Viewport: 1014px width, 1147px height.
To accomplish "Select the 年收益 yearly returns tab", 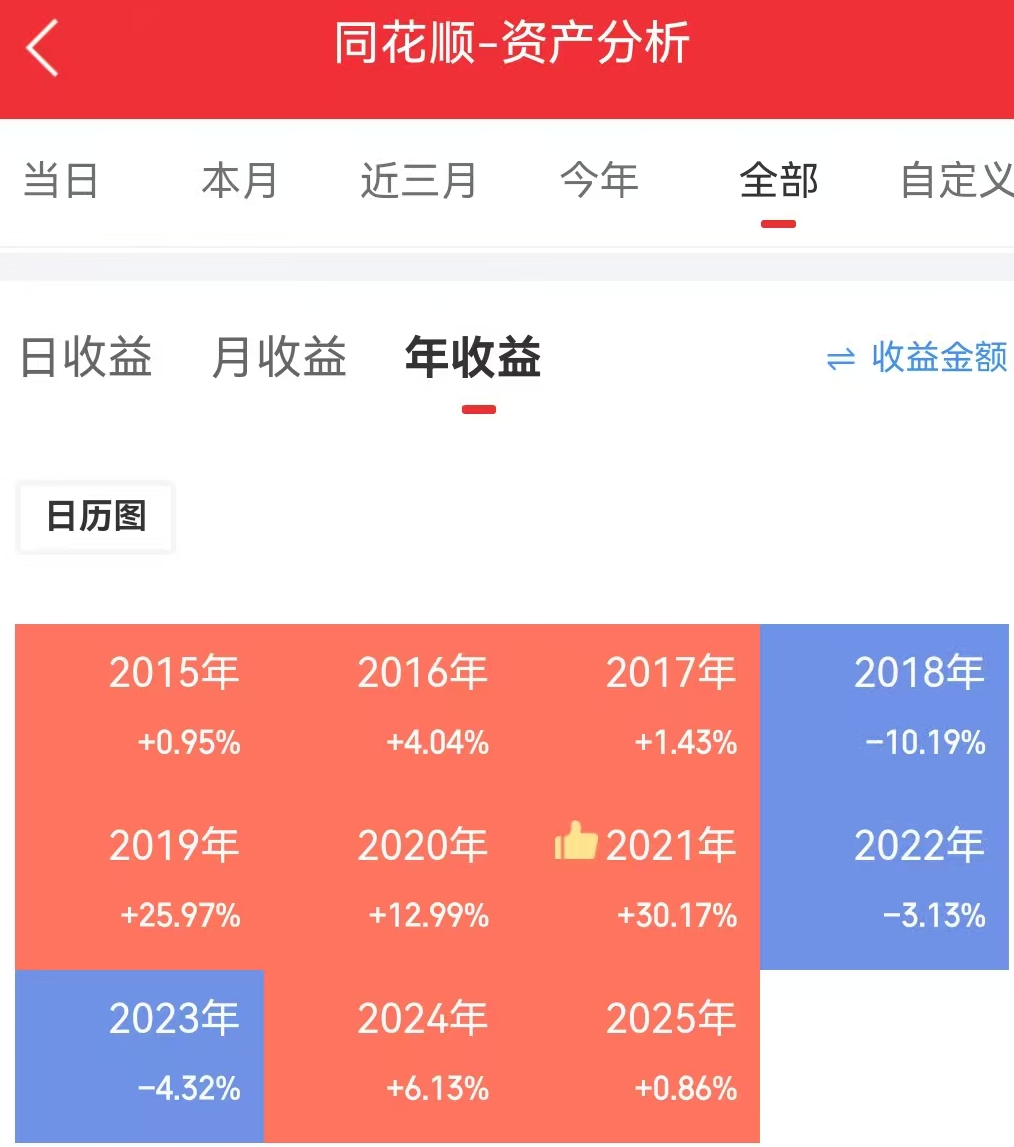I will pos(473,358).
